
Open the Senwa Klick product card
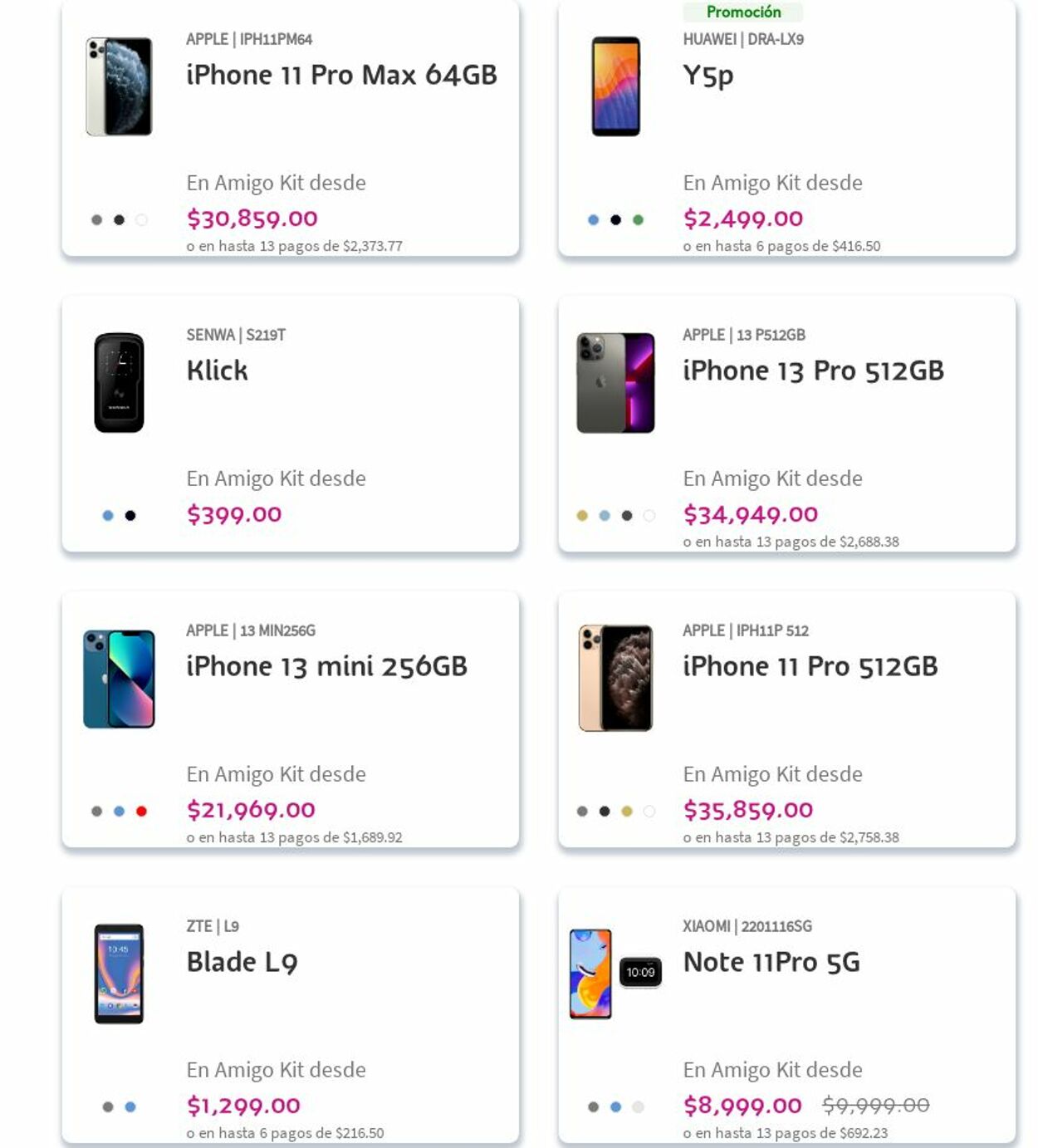coord(217,370)
